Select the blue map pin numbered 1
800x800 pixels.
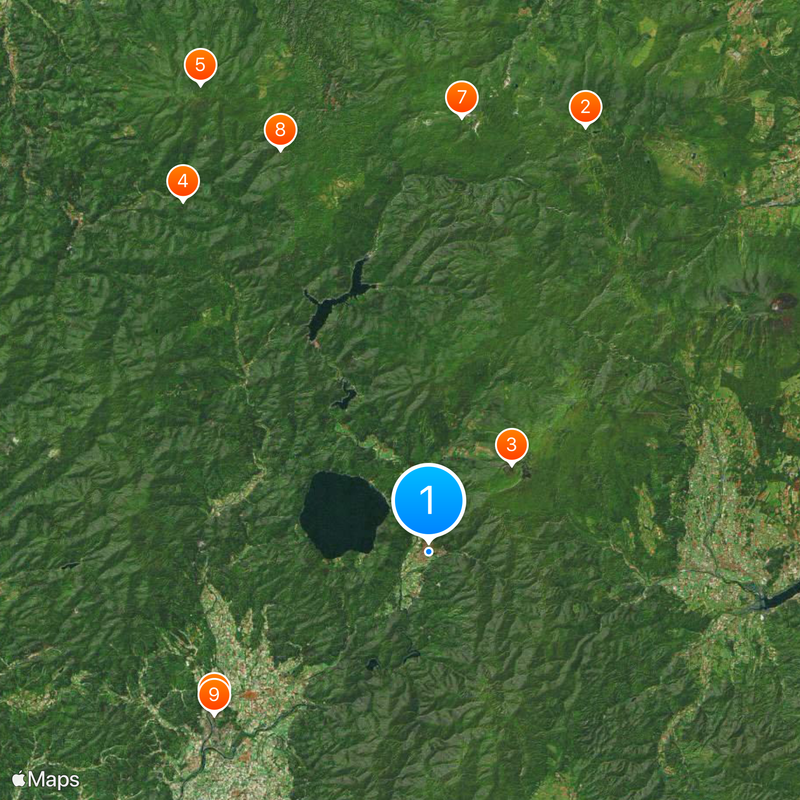point(429,499)
